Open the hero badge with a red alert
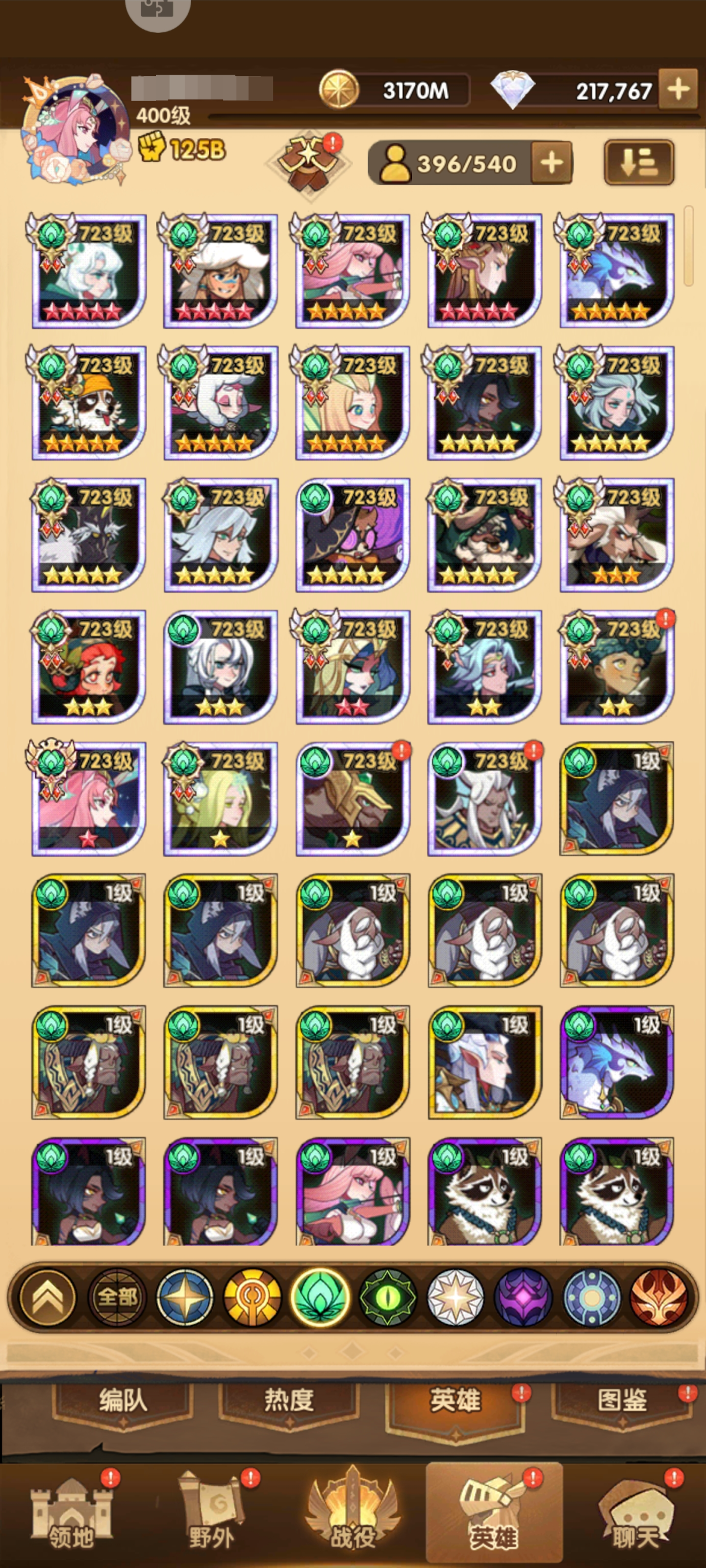The height and width of the screenshot is (1568, 706). (x=309, y=161)
